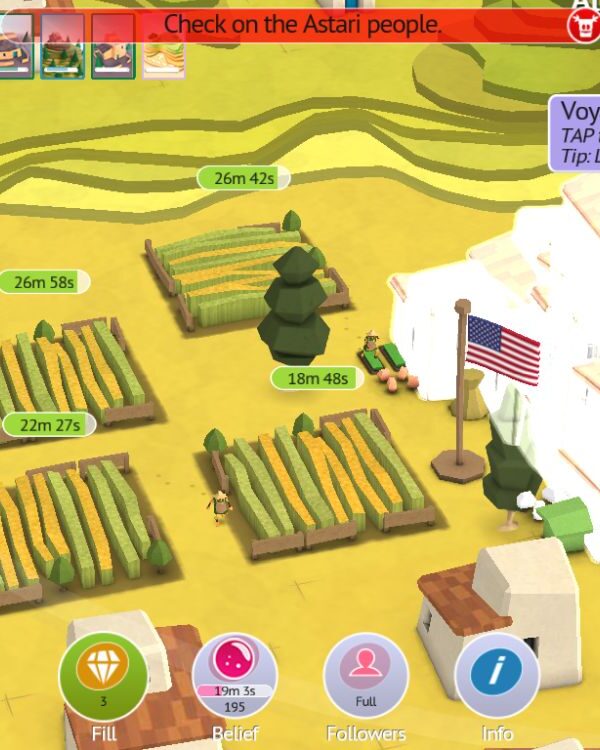The height and width of the screenshot is (750, 600).
Task: Open the Astari bull icon
Action: (580, 27)
